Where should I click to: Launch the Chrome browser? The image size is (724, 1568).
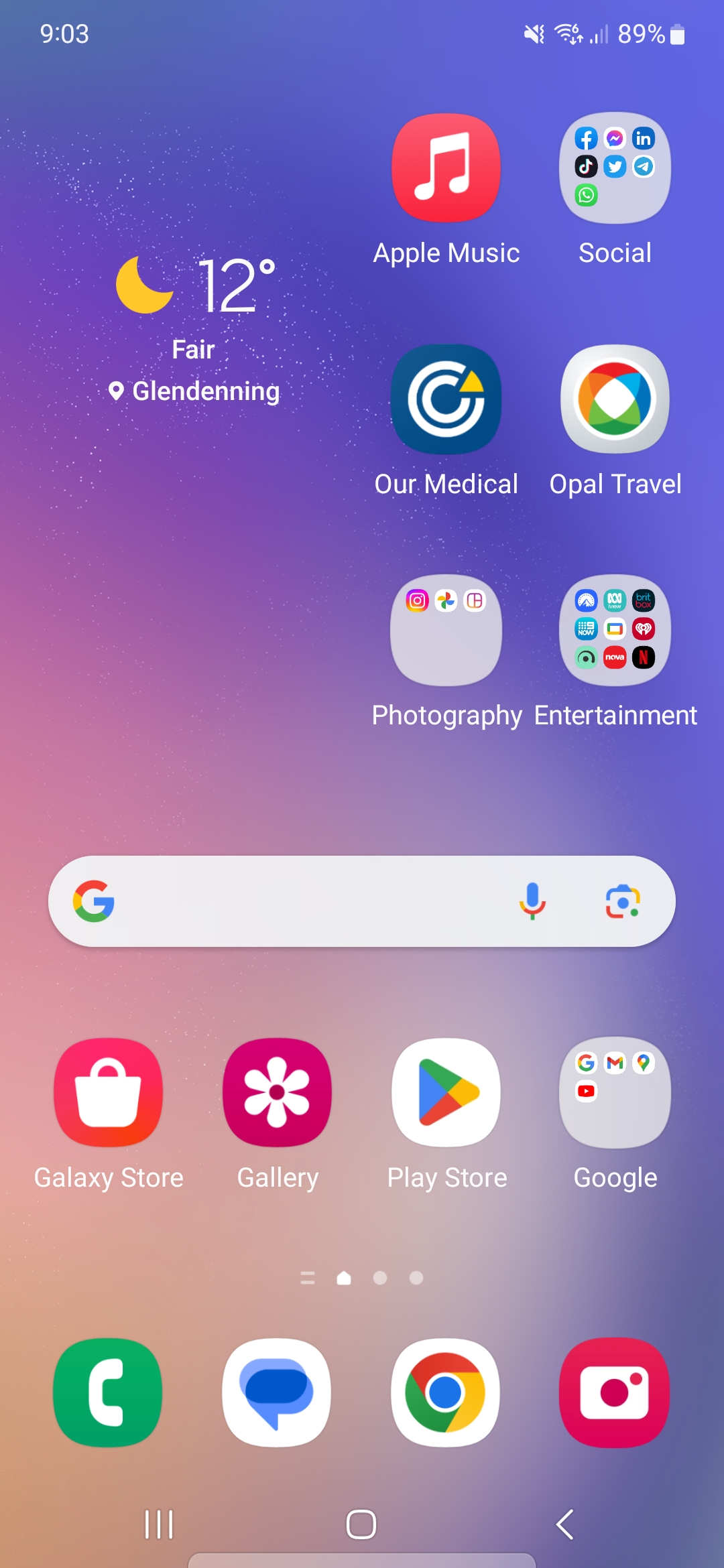click(x=446, y=1393)
